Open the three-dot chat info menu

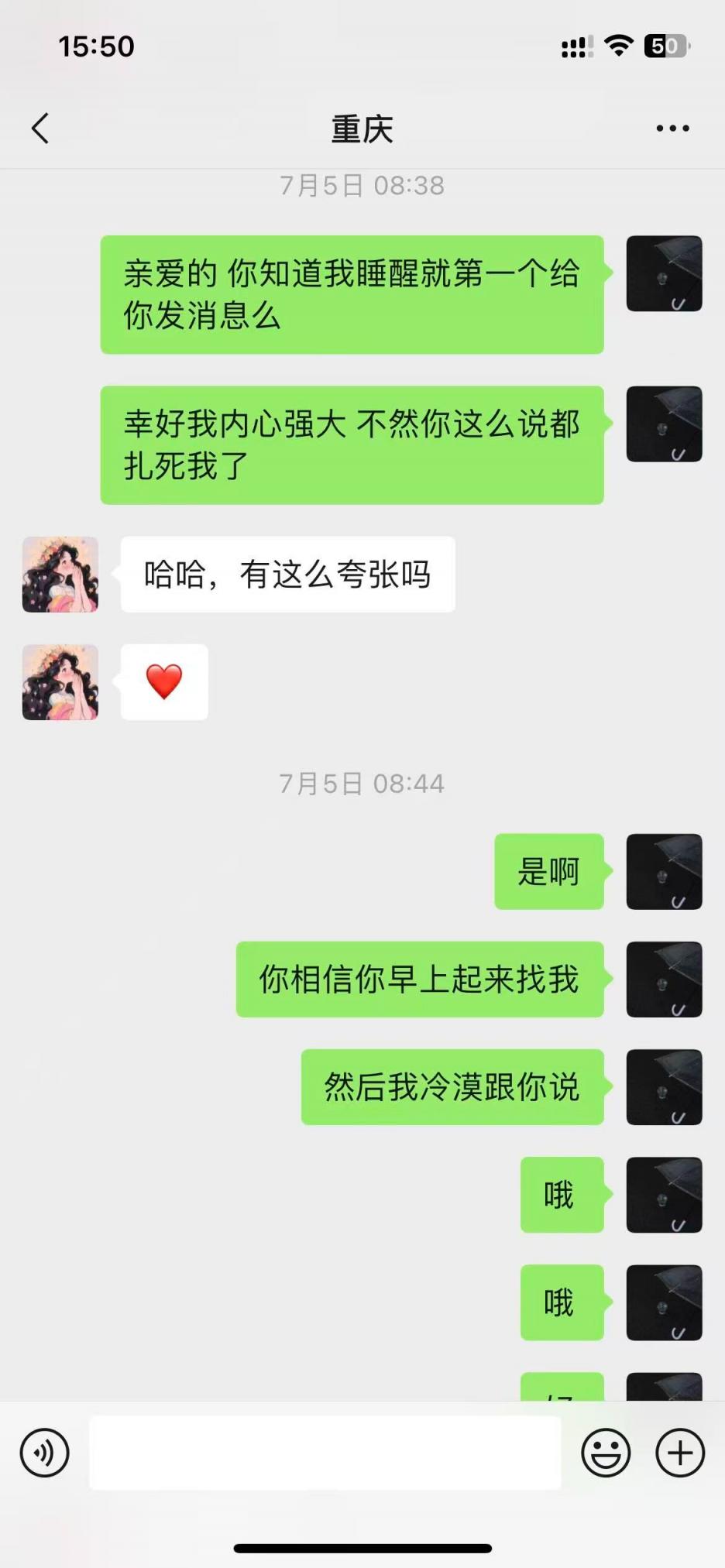(x=672, y=129)
